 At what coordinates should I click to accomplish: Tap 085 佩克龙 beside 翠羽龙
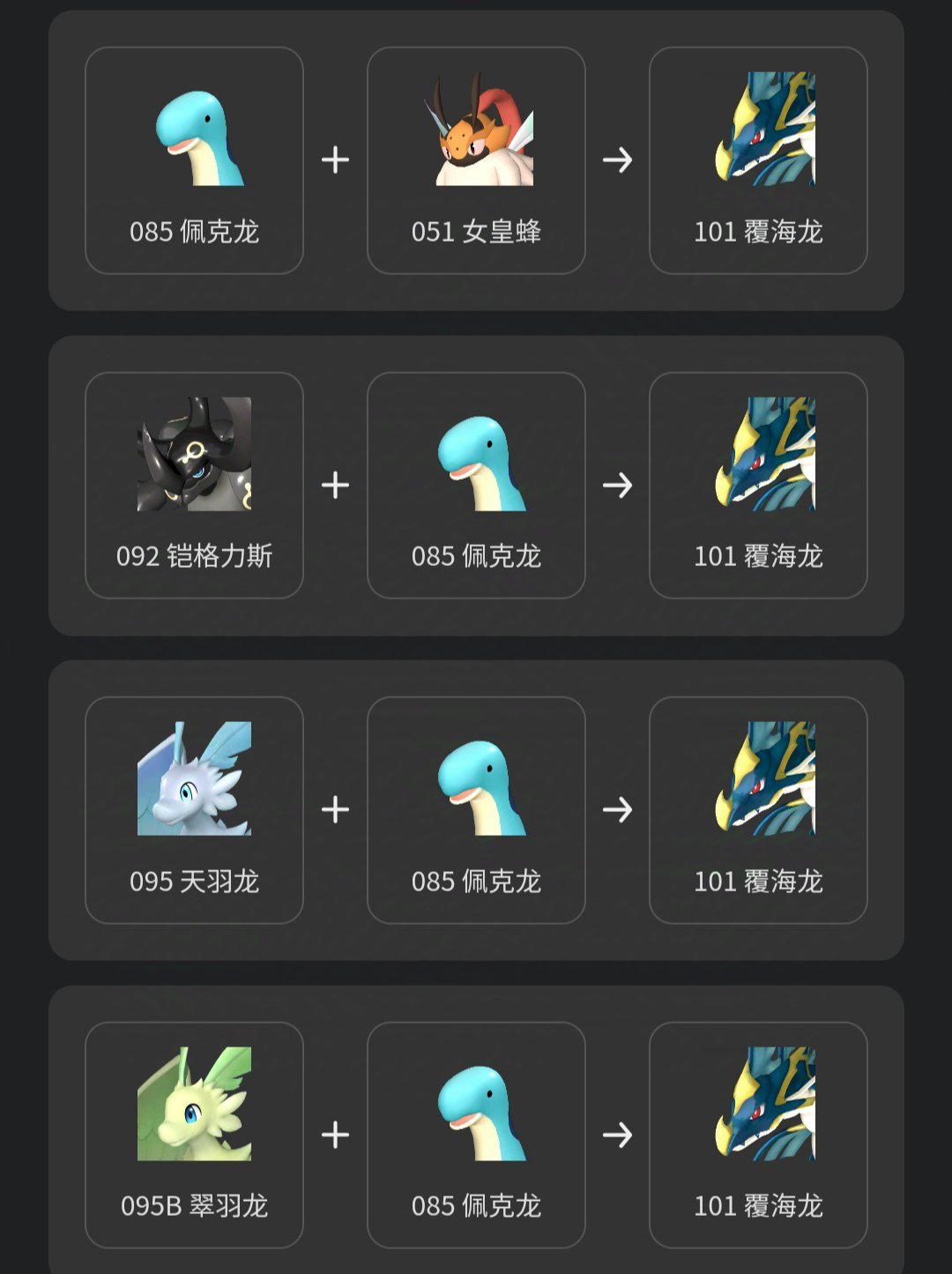coord(476,1135)
